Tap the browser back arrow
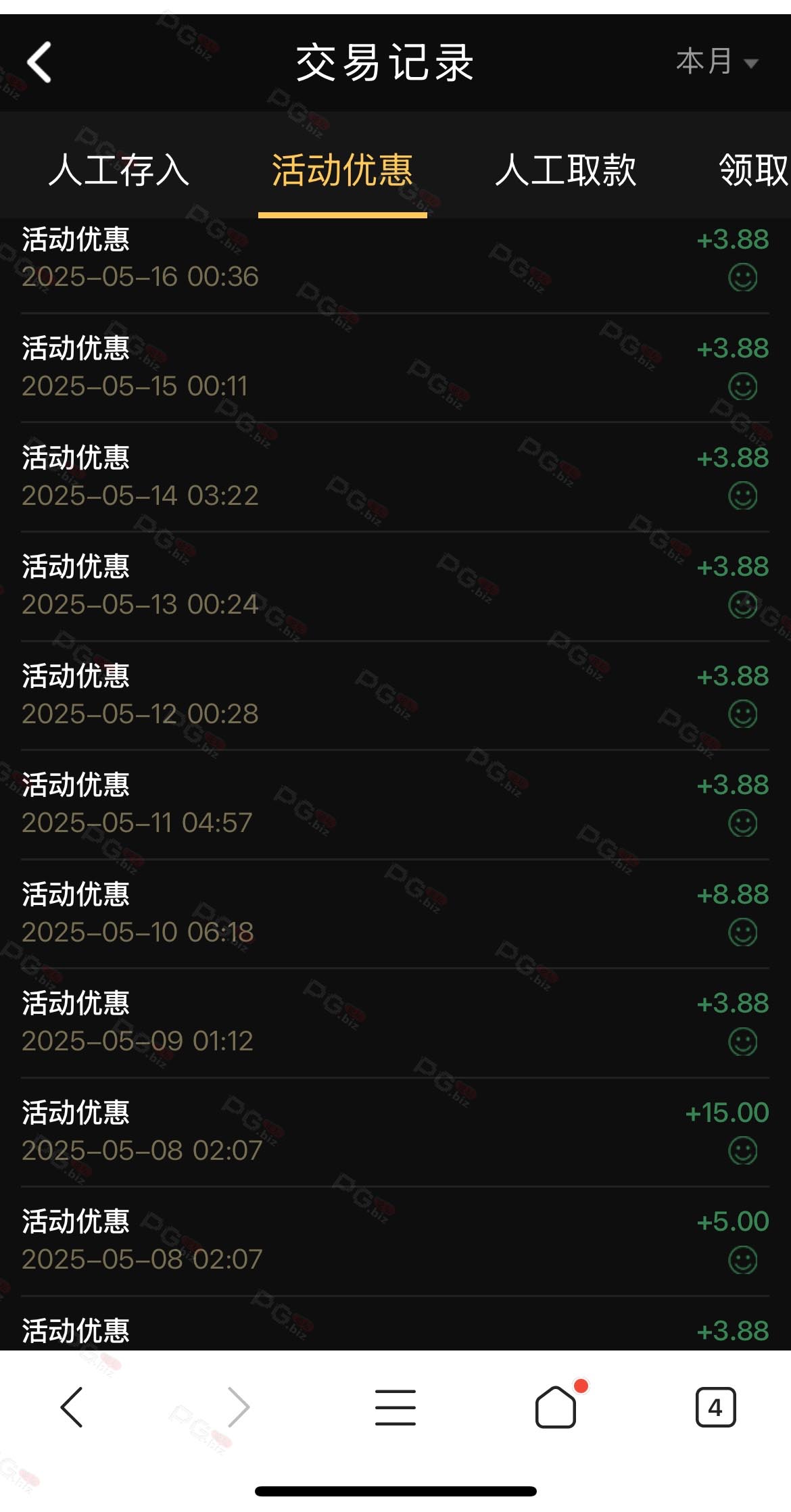The image size is (791, 1512). click(72, 1407)
